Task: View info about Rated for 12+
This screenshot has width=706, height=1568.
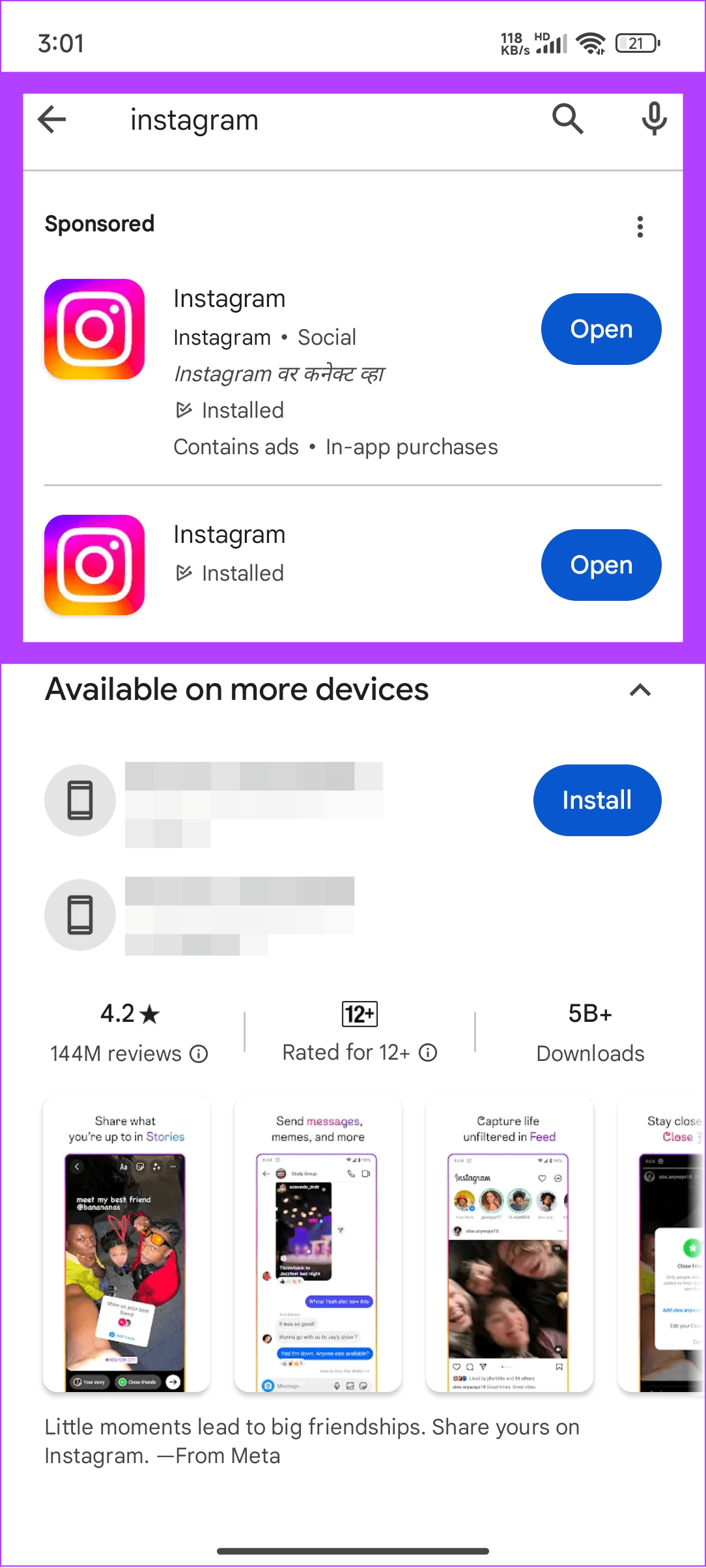Action: point(428,1053)
